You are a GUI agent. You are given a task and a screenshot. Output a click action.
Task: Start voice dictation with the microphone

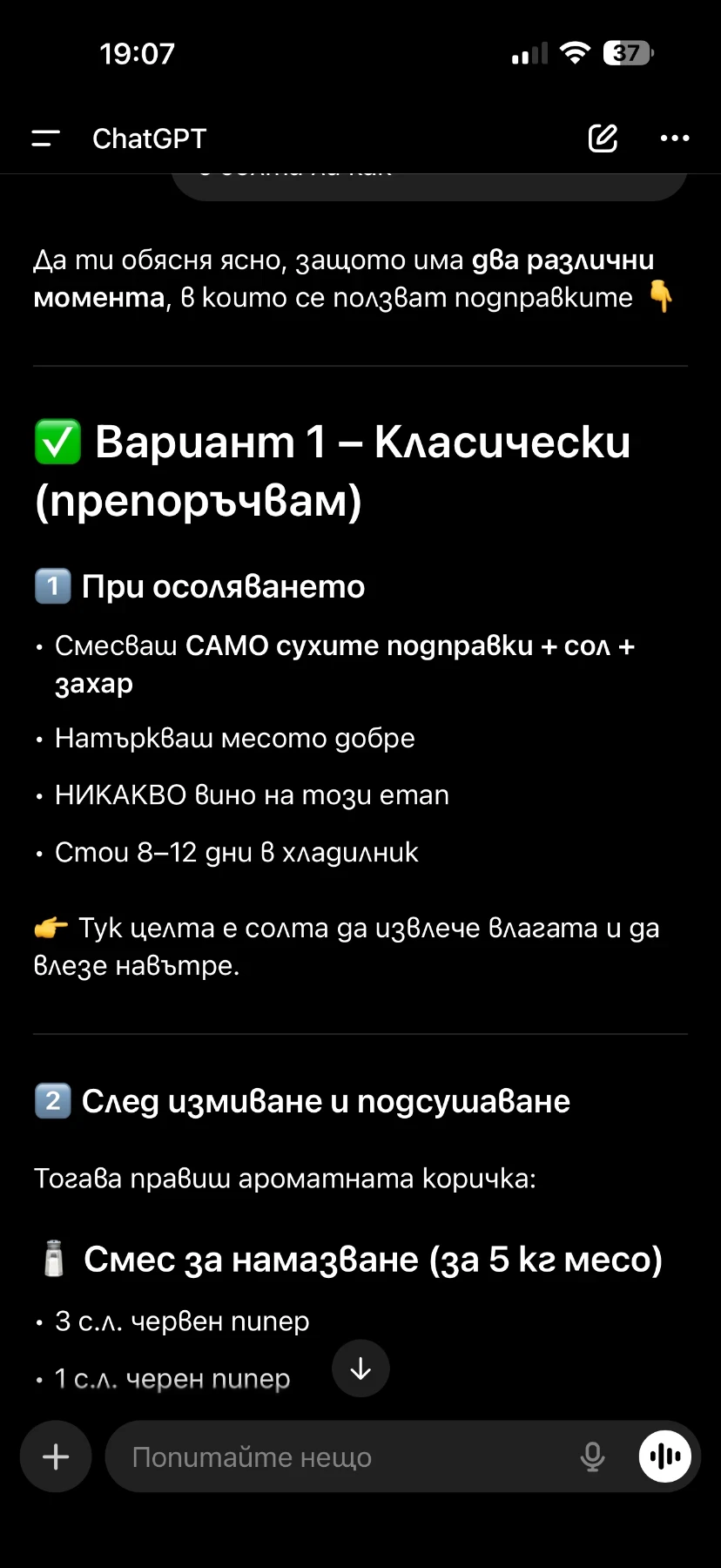pos(592,1456)
